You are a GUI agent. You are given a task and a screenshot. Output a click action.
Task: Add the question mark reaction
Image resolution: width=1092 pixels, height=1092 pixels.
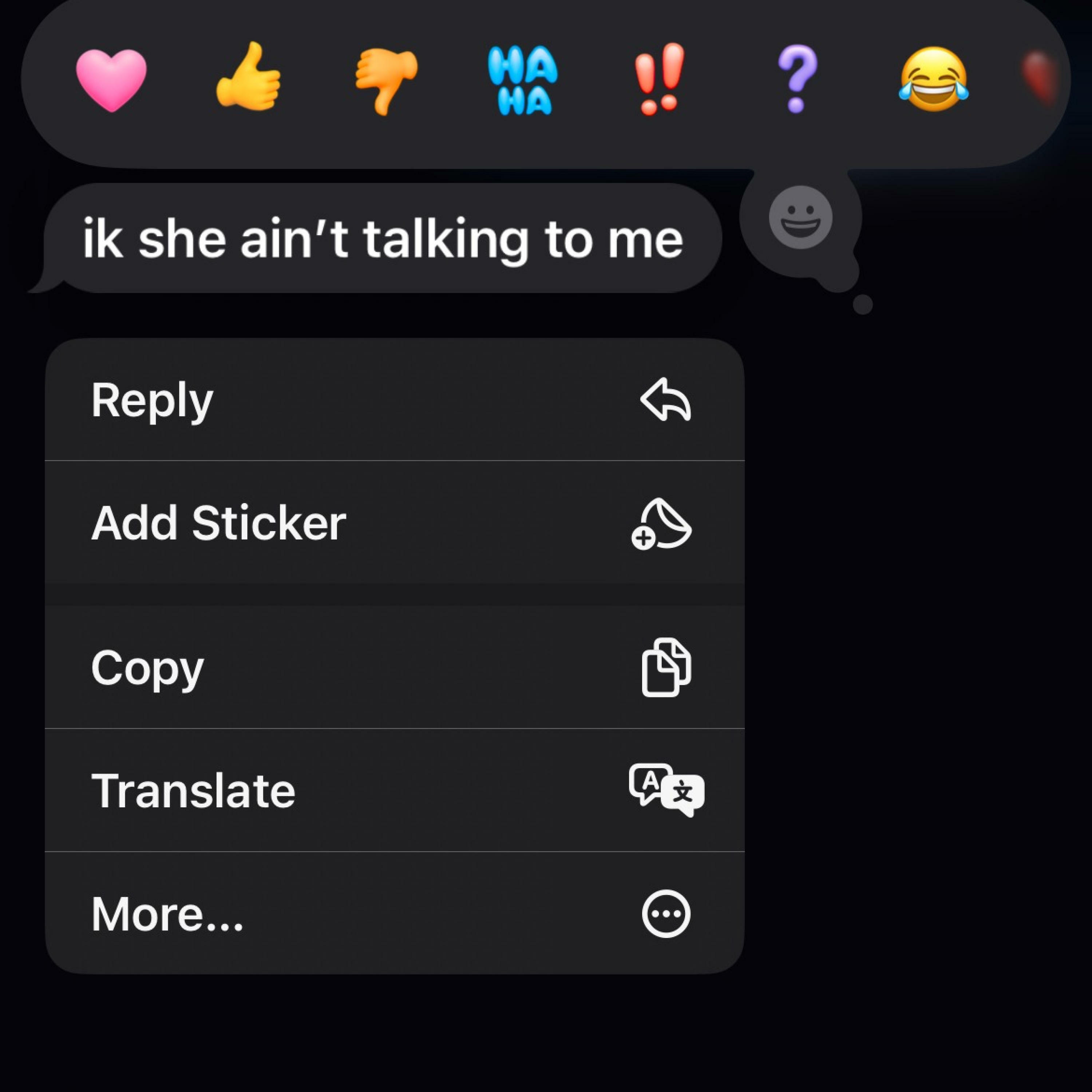click(x=797, y=79)
